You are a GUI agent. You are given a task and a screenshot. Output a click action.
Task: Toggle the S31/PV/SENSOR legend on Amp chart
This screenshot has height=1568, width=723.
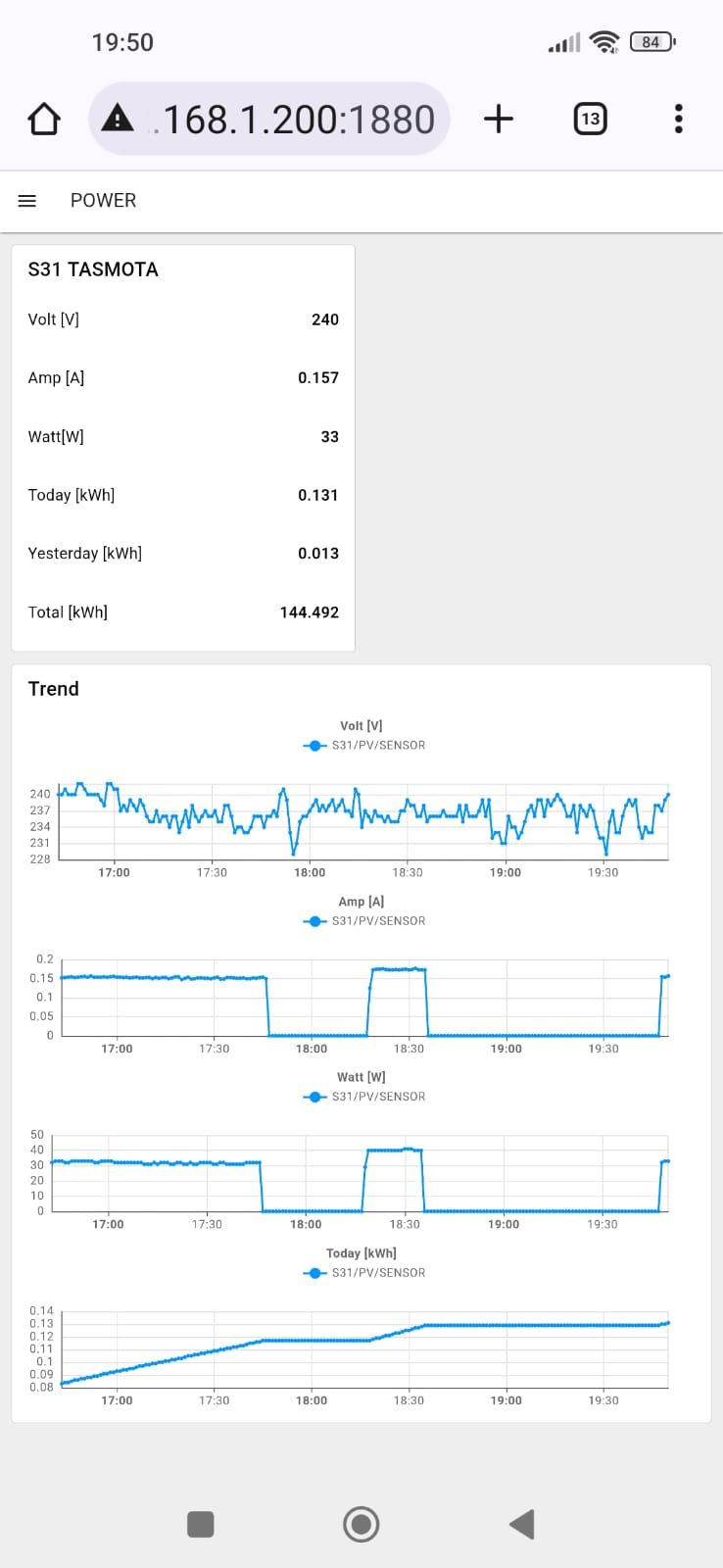click(x=364, y=921)
